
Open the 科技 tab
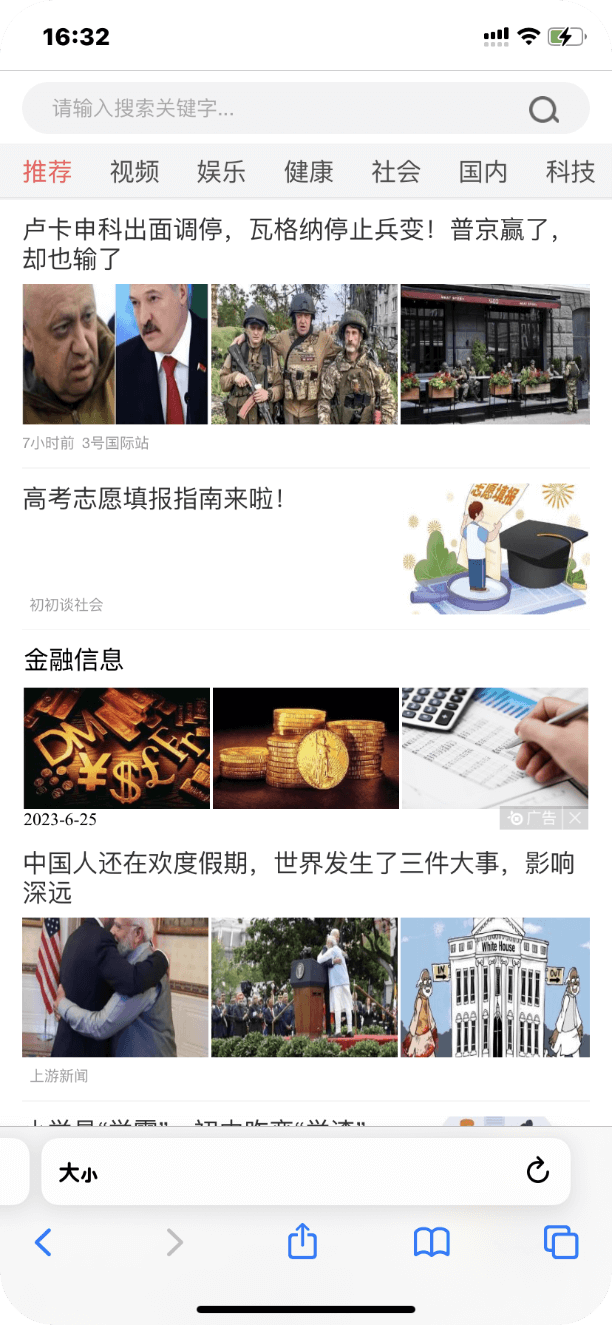pos(570,171)
